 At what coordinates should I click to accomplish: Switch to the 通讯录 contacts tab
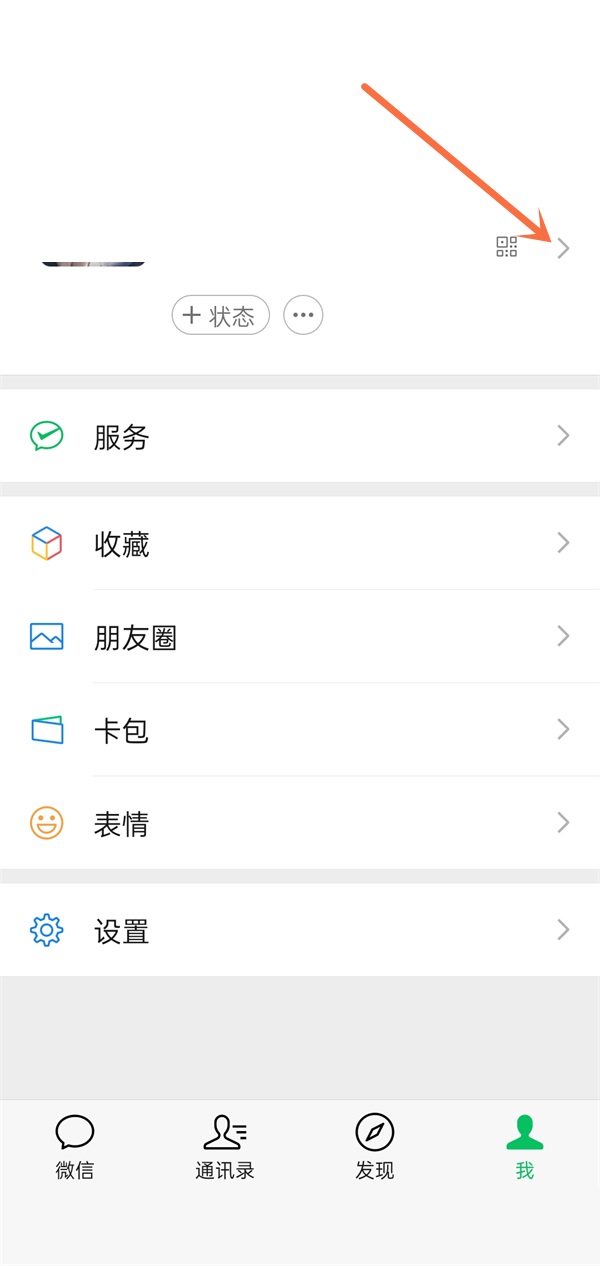(225, 1146)
